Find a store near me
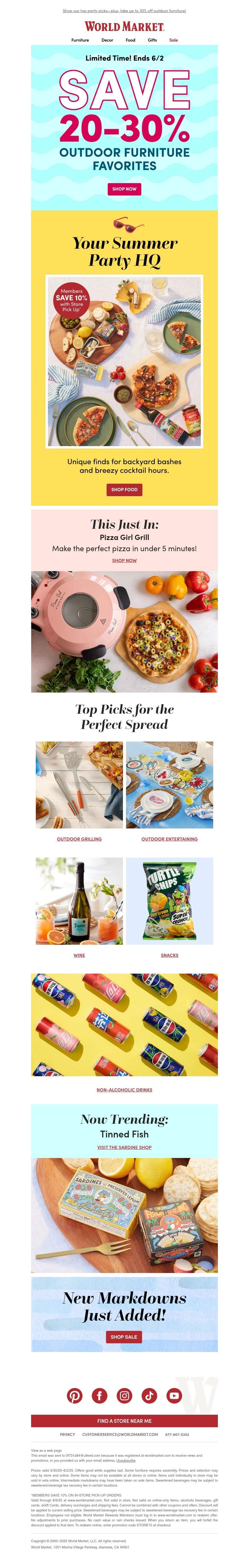Screen dimensions: 249x1568 [124, 1421]
